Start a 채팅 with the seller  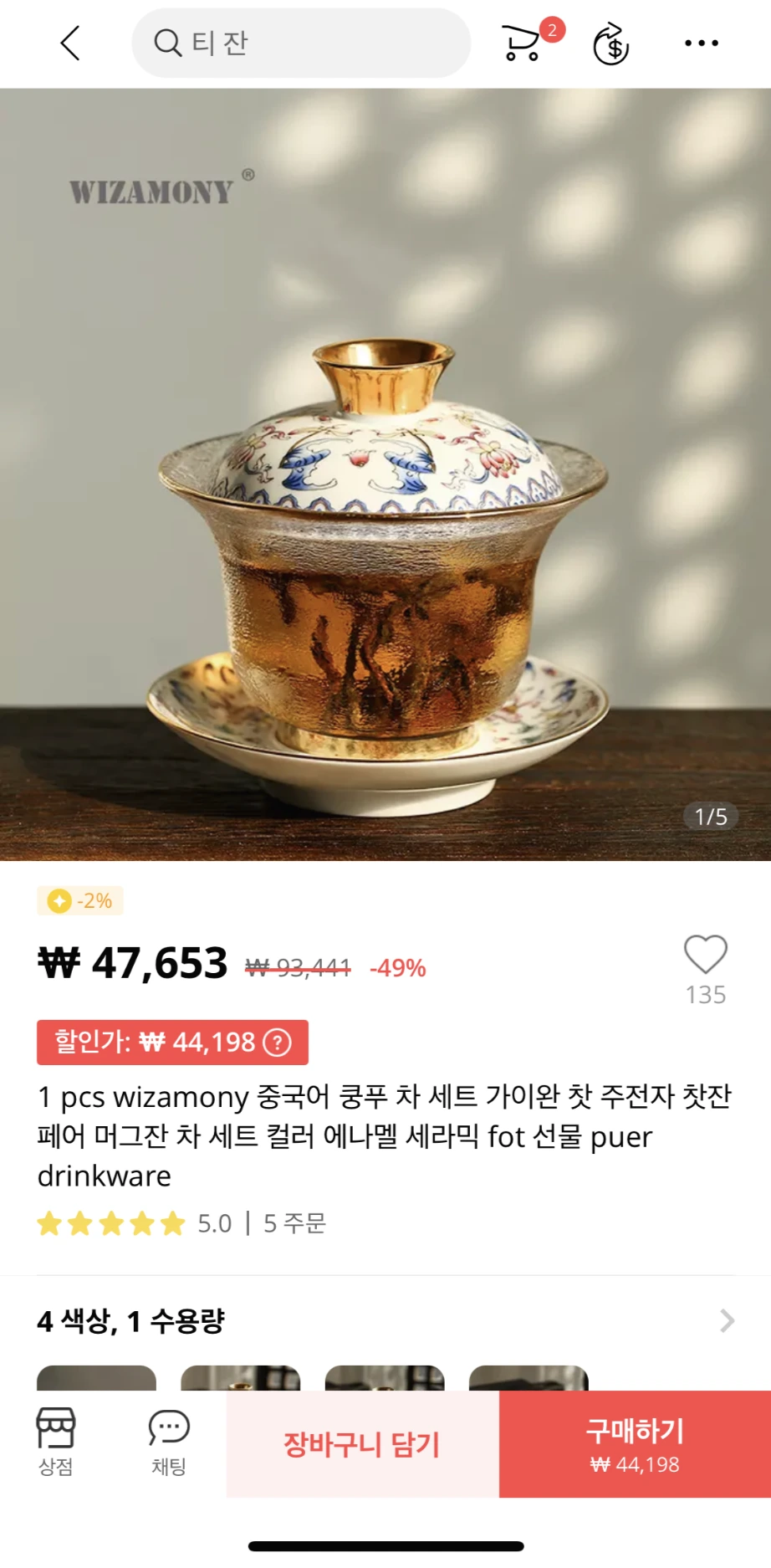click(169, 1442)
